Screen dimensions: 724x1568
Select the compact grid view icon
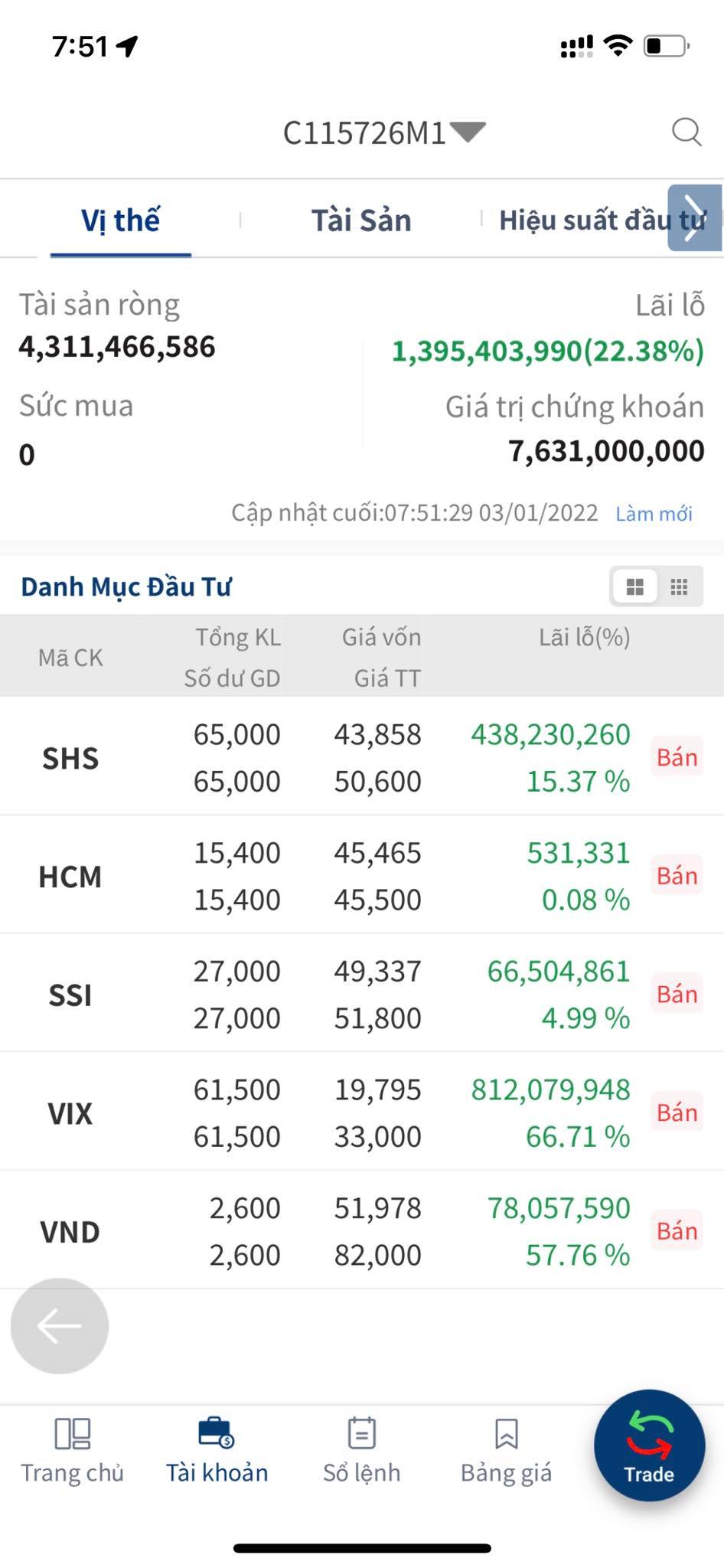679,587
